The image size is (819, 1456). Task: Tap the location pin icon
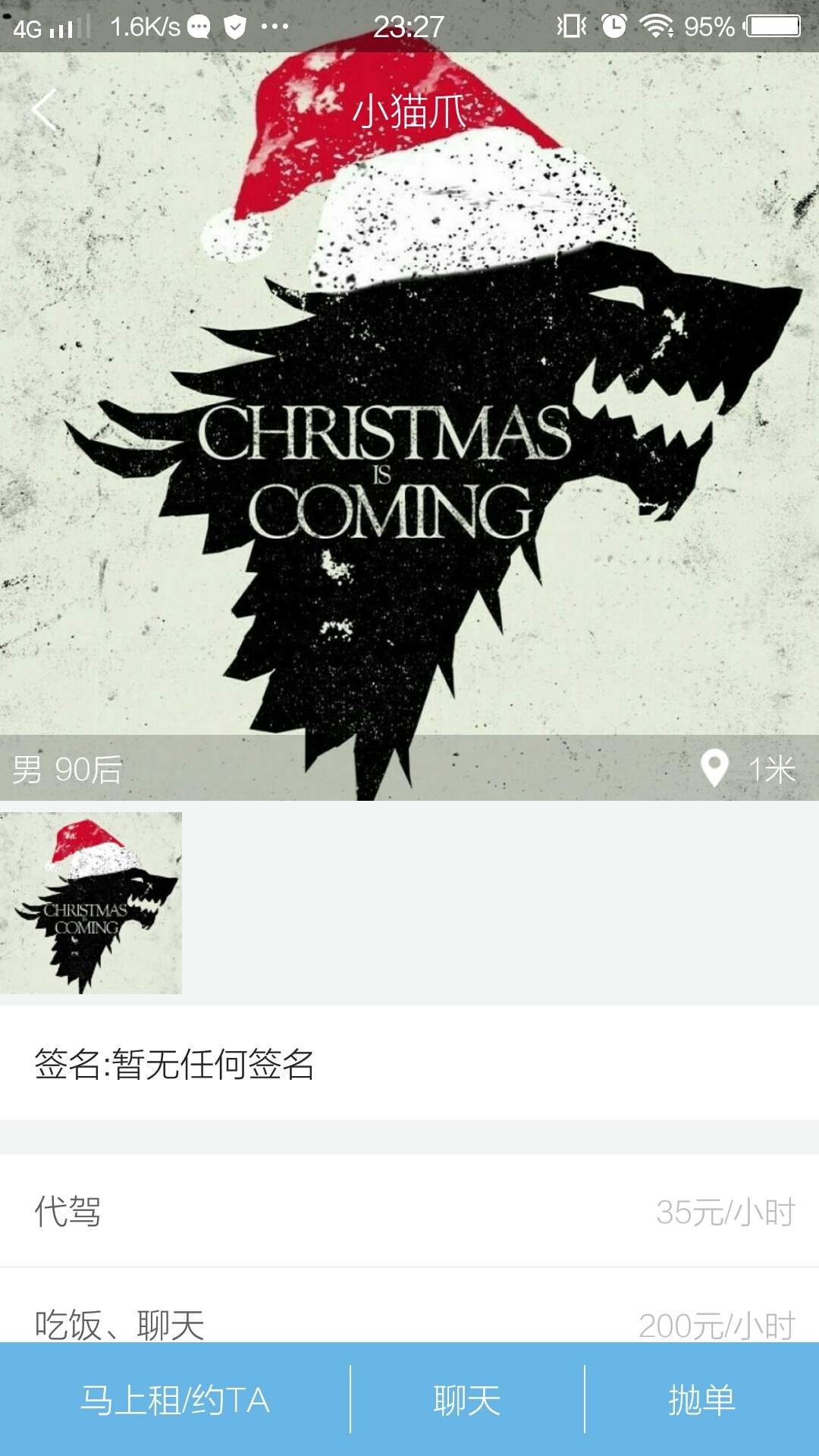coord(714,770)
